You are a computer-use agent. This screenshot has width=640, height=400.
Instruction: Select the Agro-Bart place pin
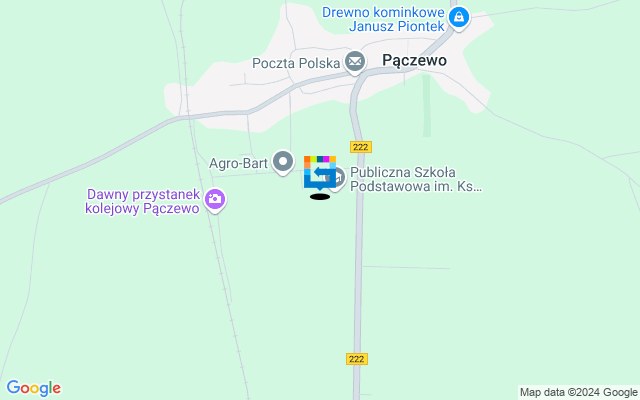(284, 161)
